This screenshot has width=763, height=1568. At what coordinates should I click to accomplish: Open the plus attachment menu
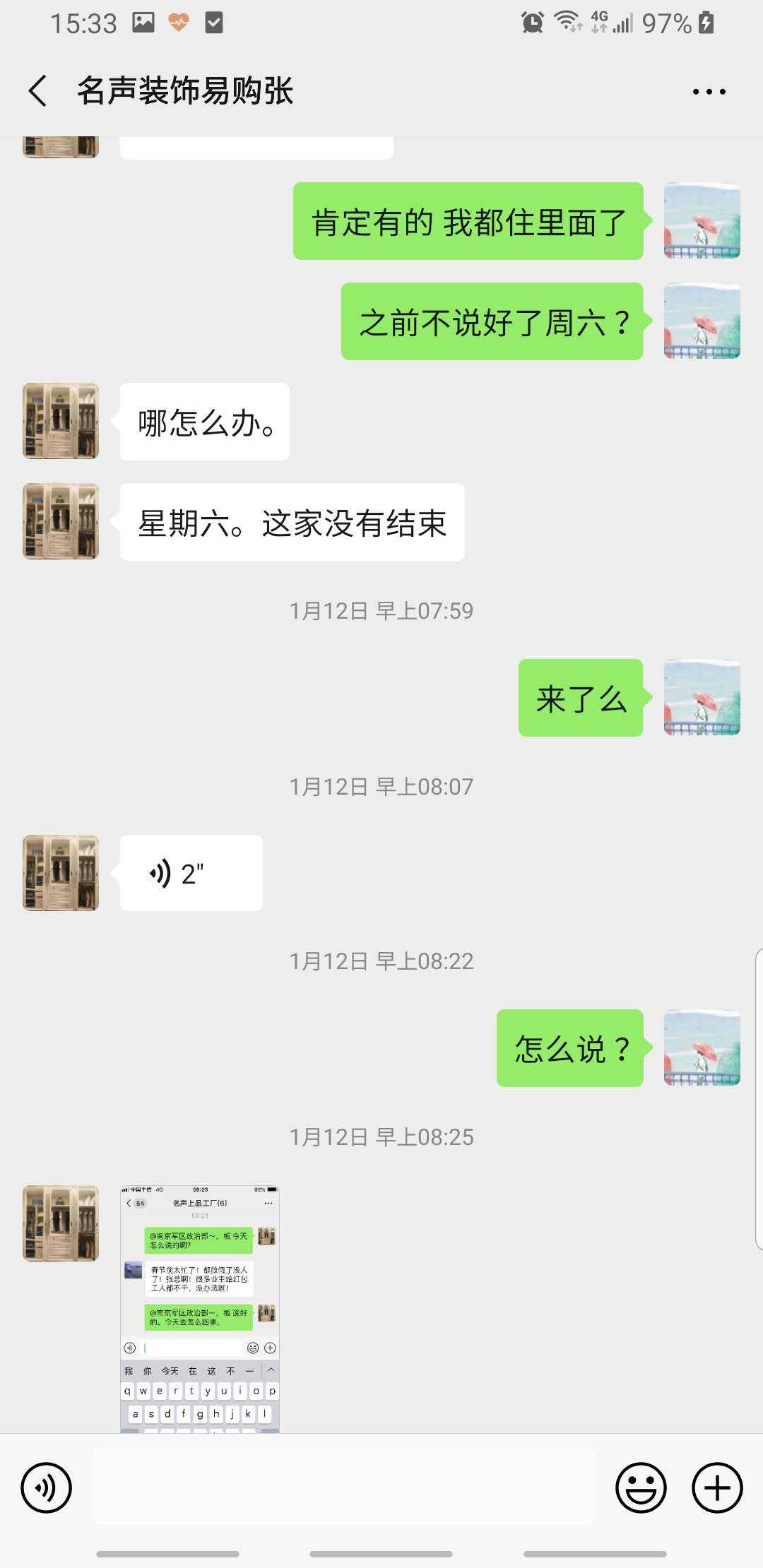[717, 1487]
